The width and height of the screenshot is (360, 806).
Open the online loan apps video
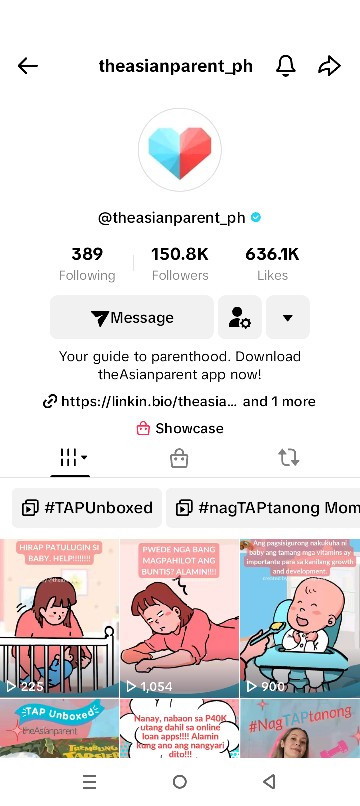click(x=179, y=728)
